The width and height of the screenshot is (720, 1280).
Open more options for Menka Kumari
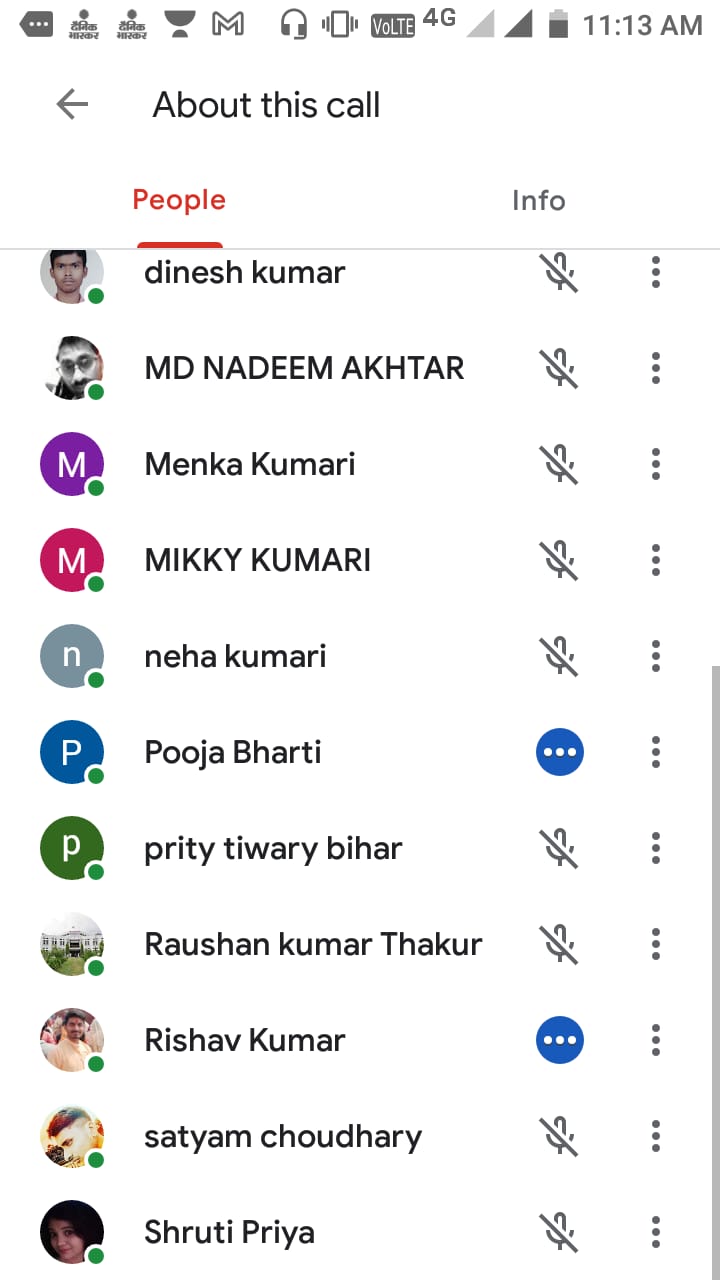pos(656,464)
